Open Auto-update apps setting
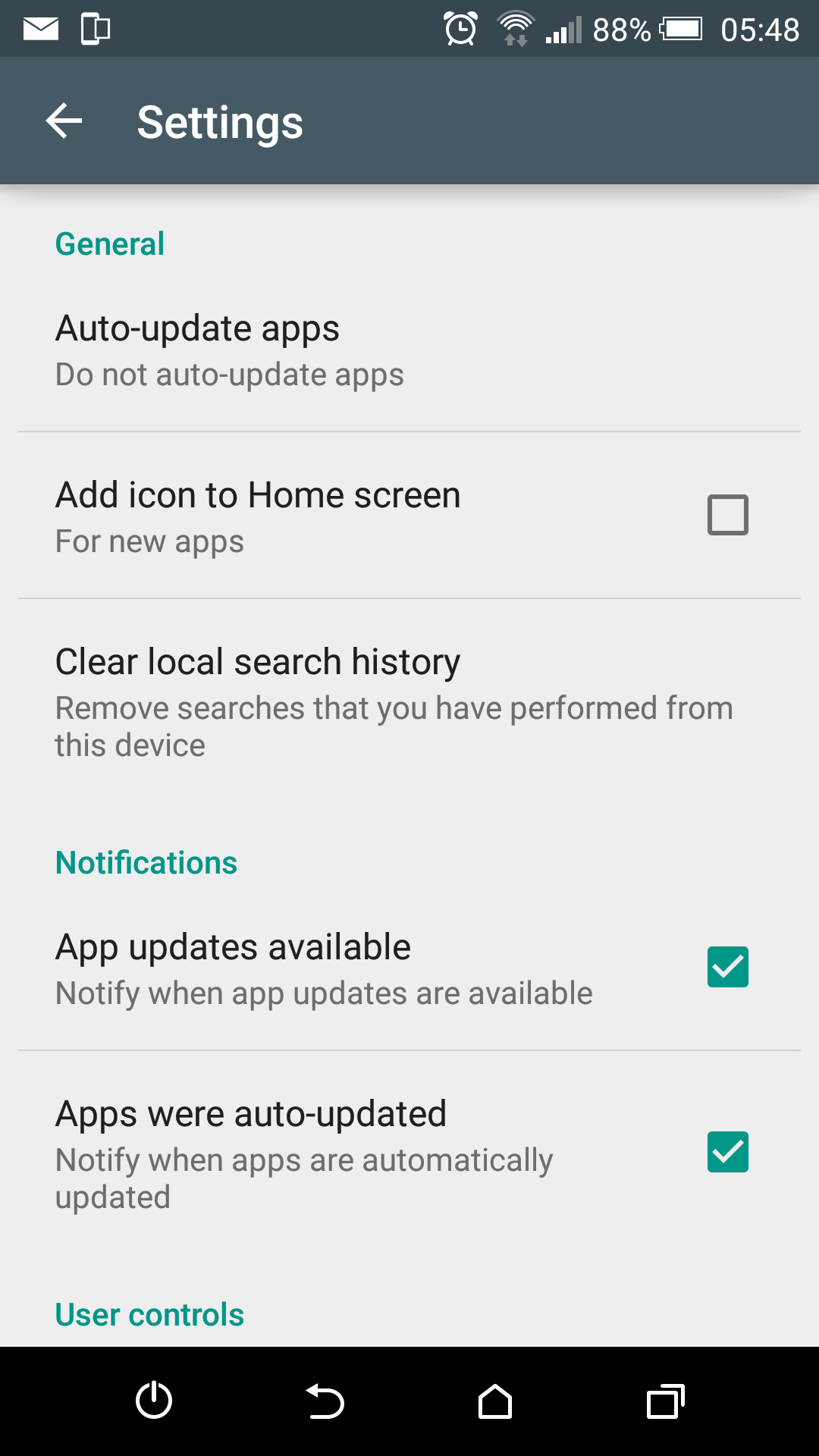Image resolution: width=819 pixels, height=1456 pixels. tap(409, 350)
